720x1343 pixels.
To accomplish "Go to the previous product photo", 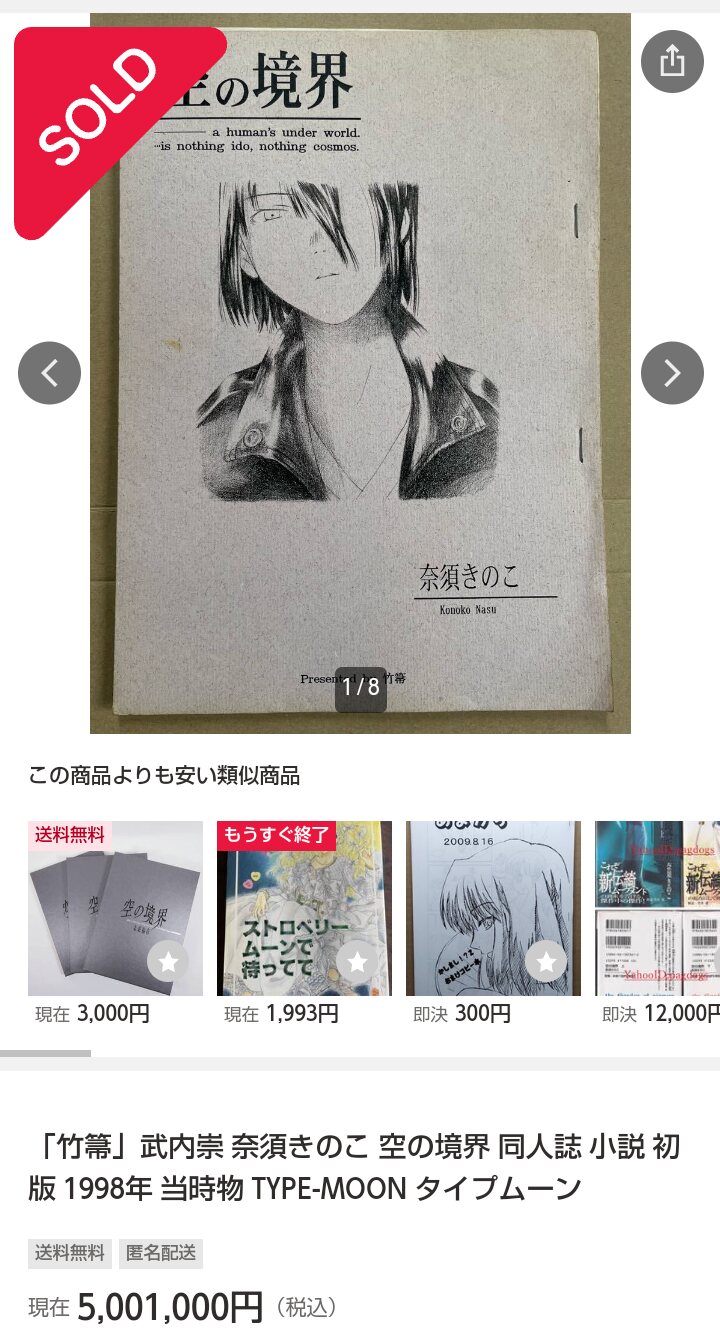I will point(49,373).
